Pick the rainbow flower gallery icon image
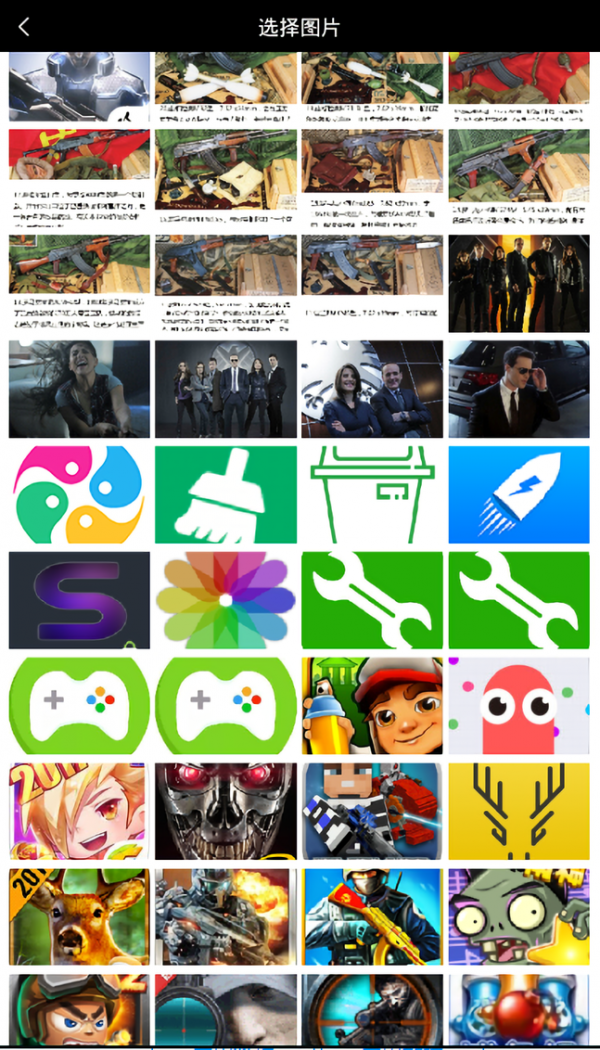This screenshot has width=600, height=1050. pos(226,600)
